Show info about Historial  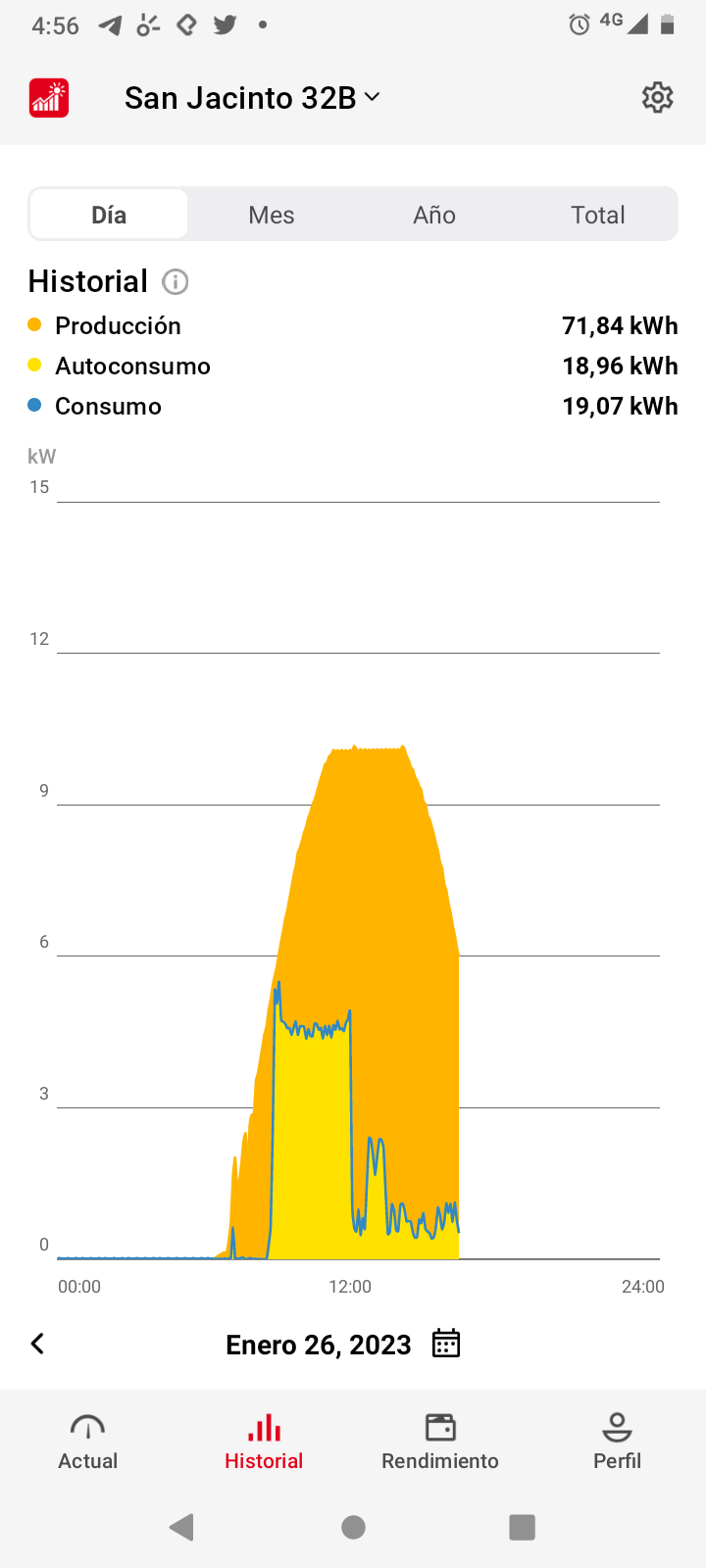(x=176, y=282)
